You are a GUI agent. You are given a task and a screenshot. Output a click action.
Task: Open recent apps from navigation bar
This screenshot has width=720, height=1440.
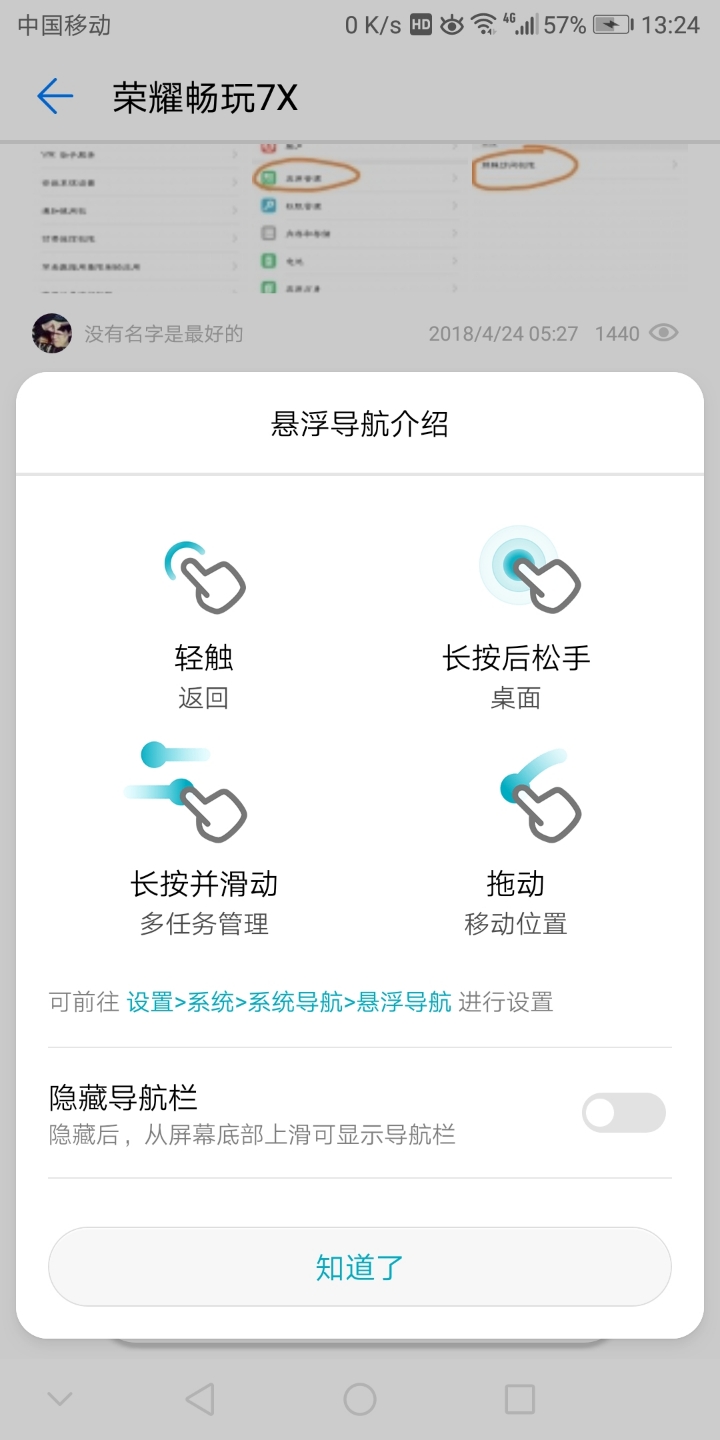[520, 1399]
